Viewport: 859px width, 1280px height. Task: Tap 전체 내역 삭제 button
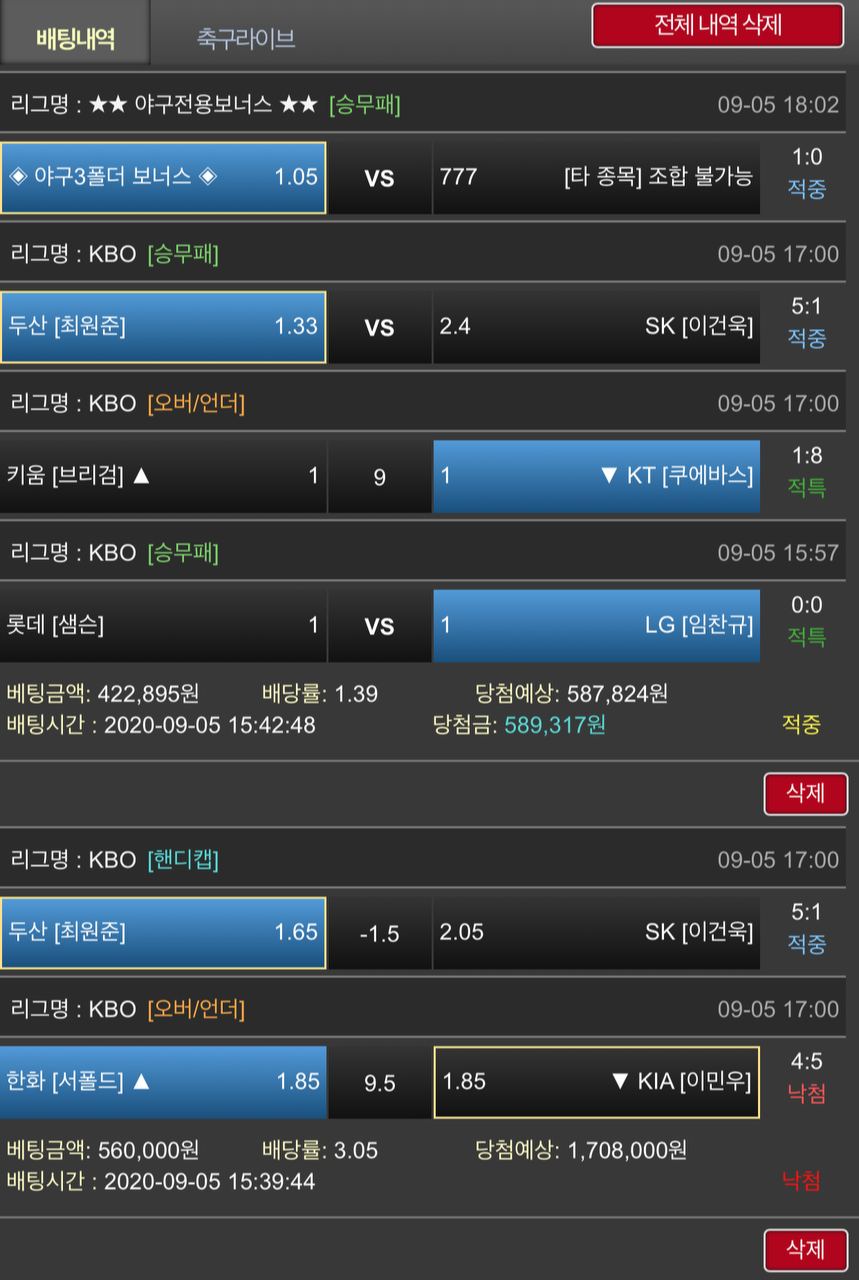click(717, 26)
